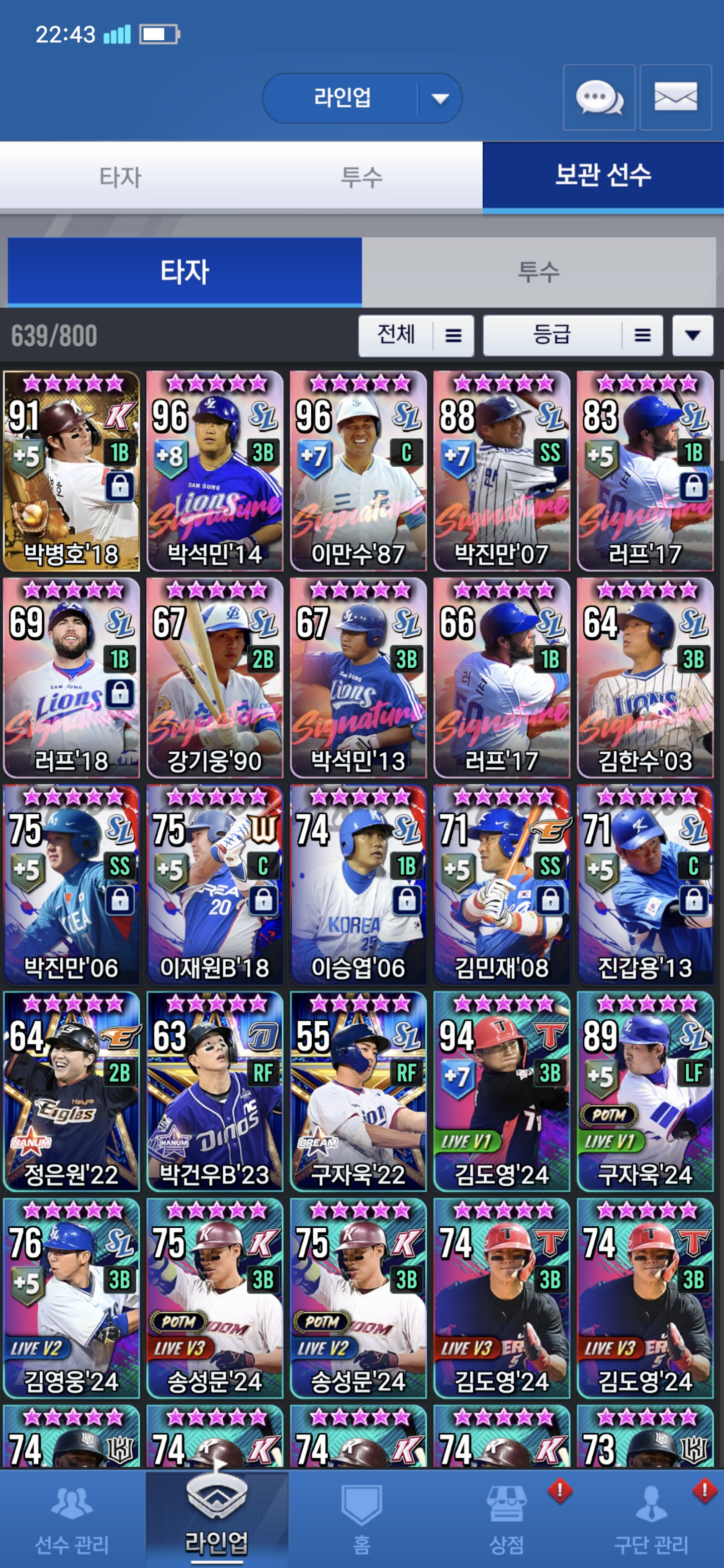Open the 전체 filter dropdown
The height and width of the screenshot is (1568, 724).
point(416,335)
